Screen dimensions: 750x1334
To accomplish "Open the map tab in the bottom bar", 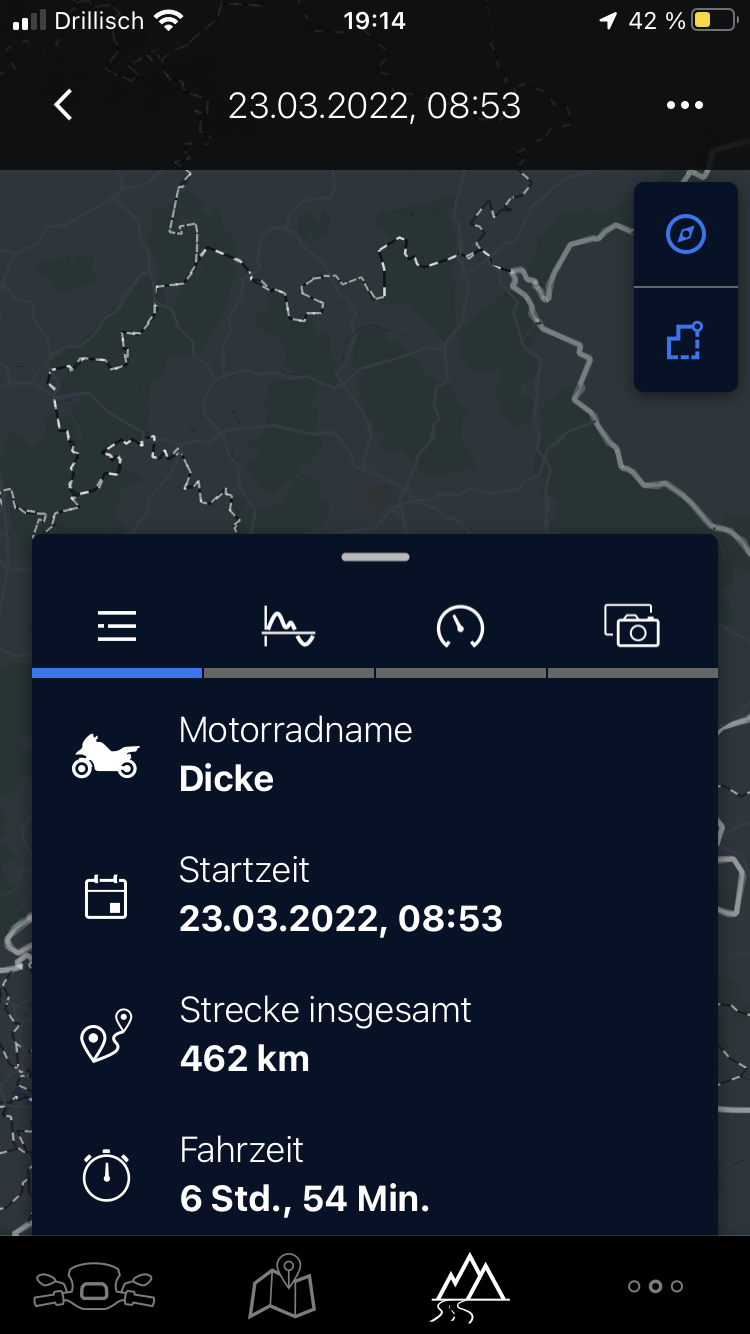I will (282, 1286).
